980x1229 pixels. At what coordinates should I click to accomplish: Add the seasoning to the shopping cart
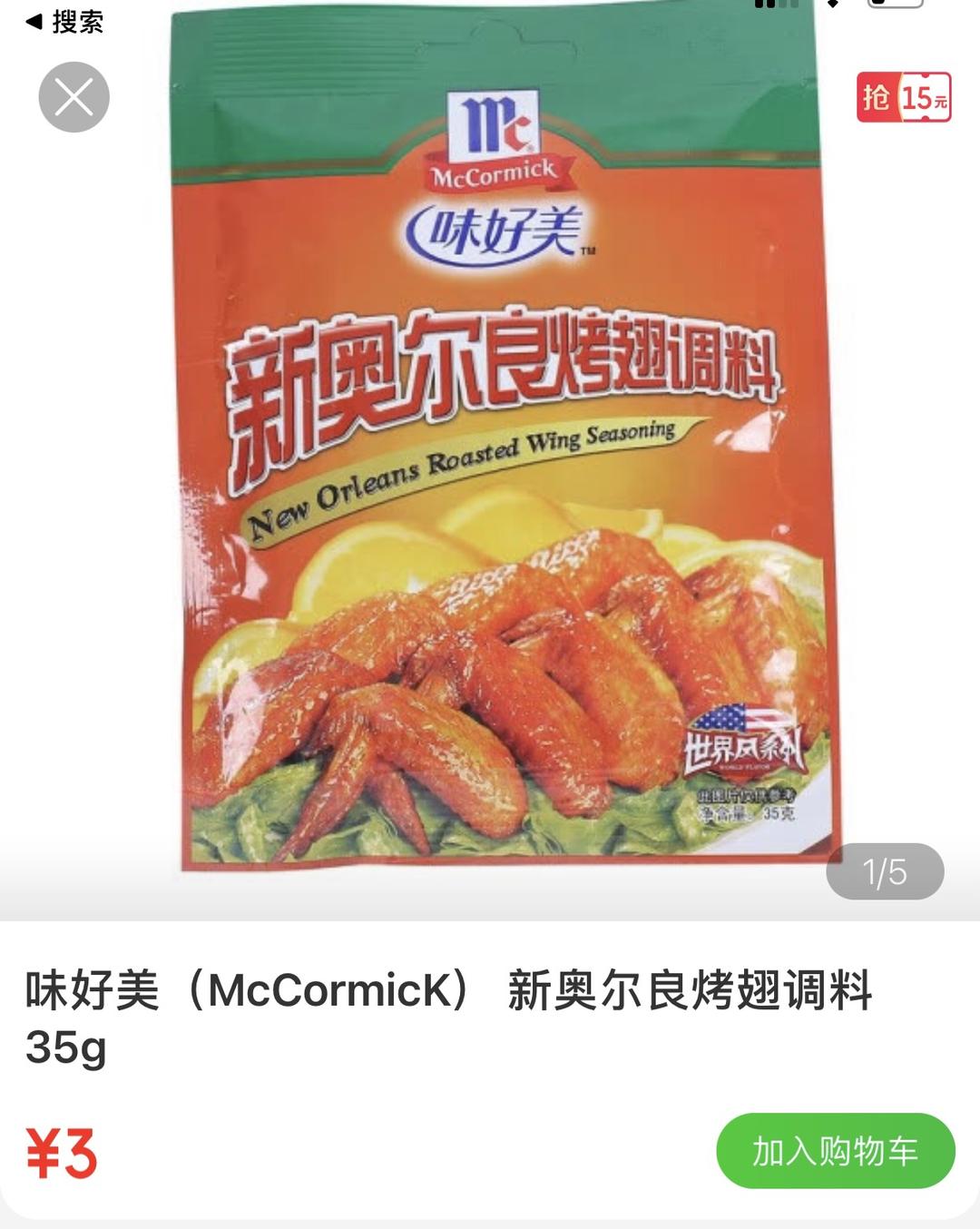click(835, 1151)
